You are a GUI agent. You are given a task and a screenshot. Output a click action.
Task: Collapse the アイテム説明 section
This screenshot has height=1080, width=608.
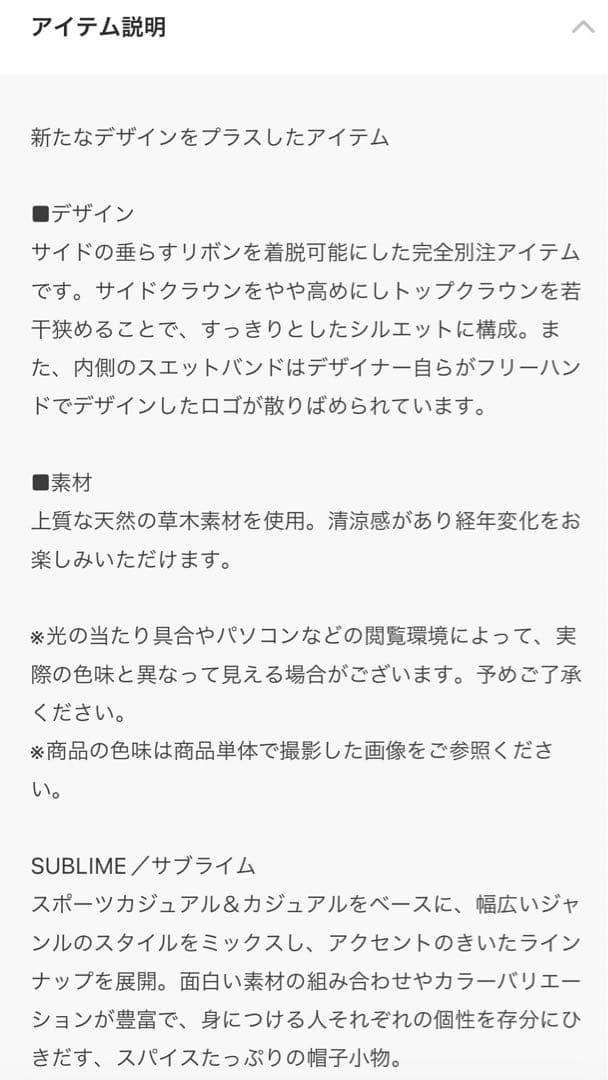582,27
